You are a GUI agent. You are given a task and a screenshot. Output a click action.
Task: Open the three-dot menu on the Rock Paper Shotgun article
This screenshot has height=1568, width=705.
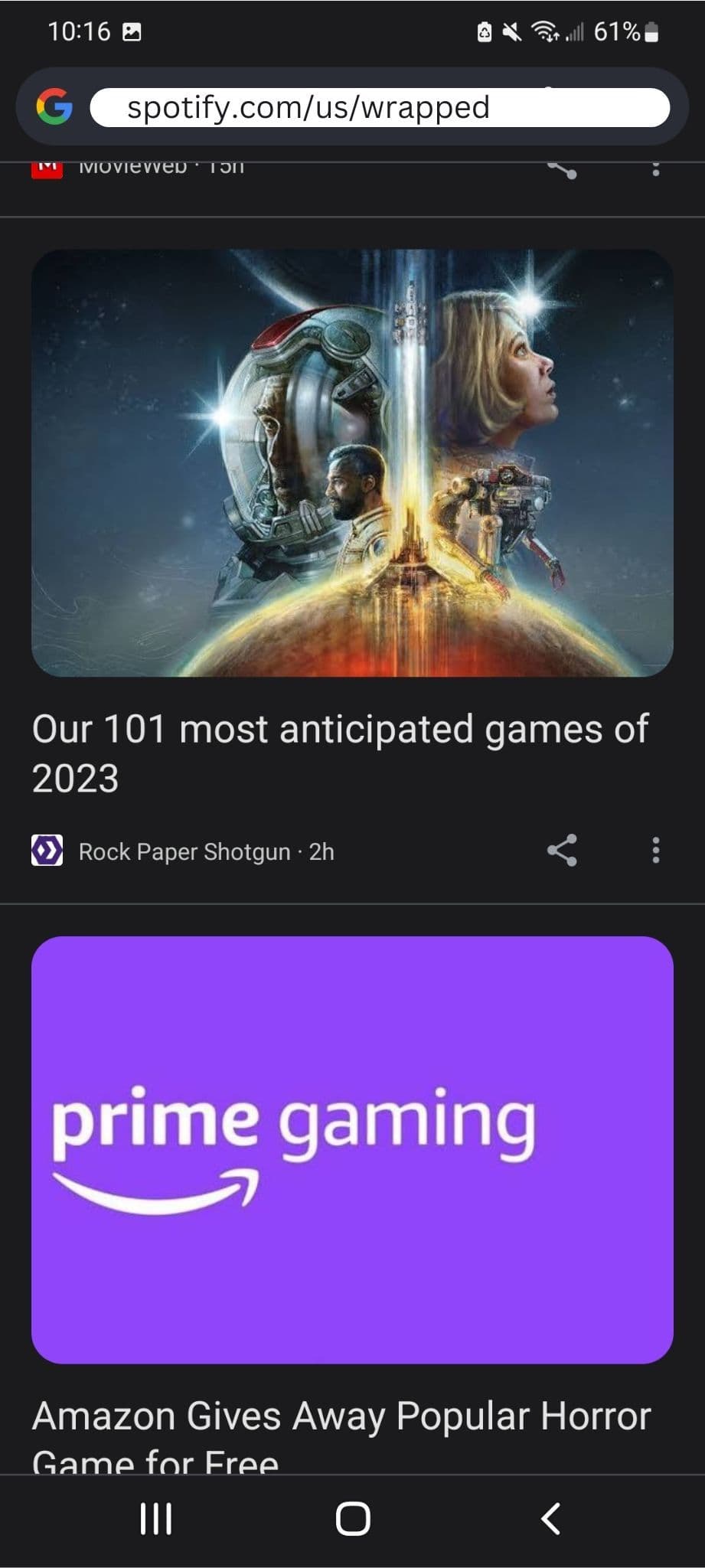(656, 850)
